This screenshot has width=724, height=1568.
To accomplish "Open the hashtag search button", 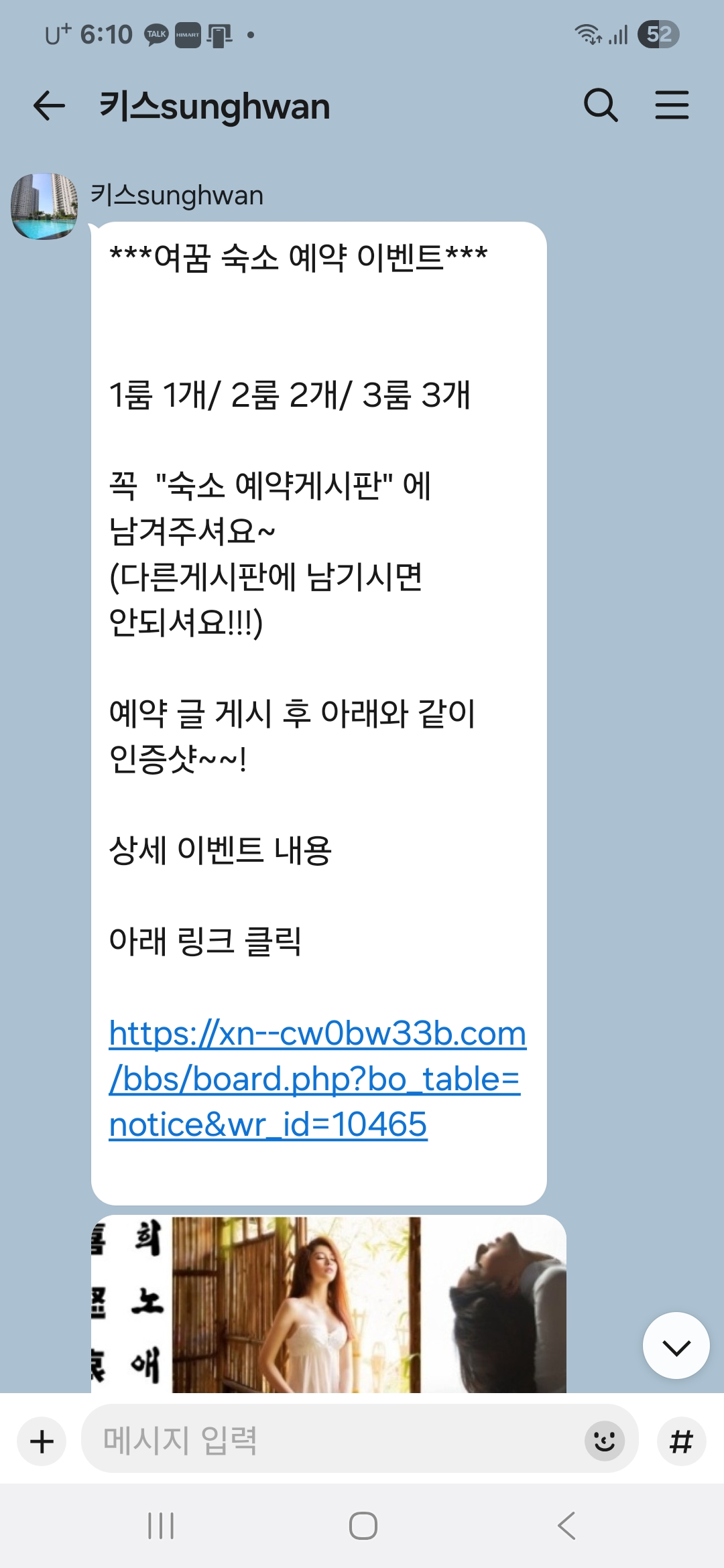I will coord(681,1441).
